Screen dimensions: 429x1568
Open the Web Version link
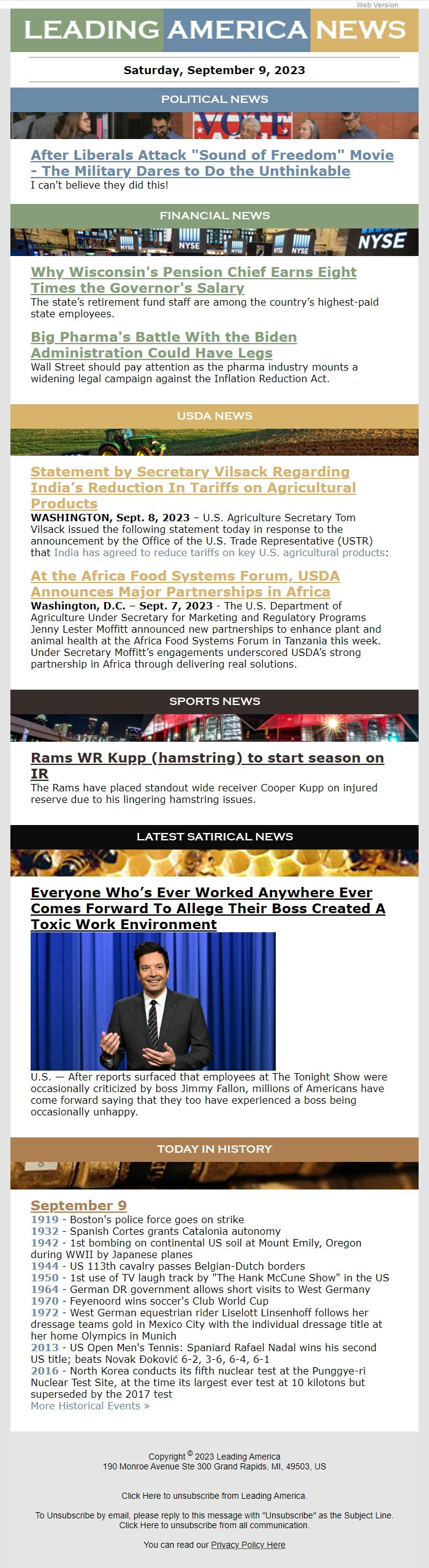377,5
